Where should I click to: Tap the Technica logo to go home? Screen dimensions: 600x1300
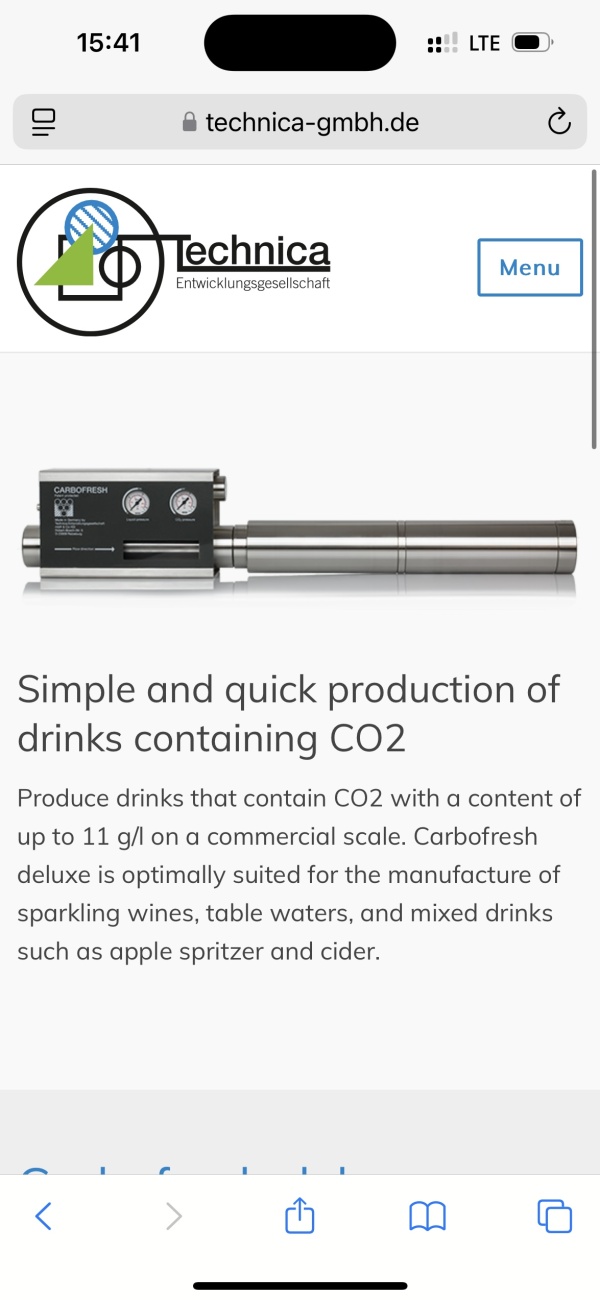coord(174,262)
